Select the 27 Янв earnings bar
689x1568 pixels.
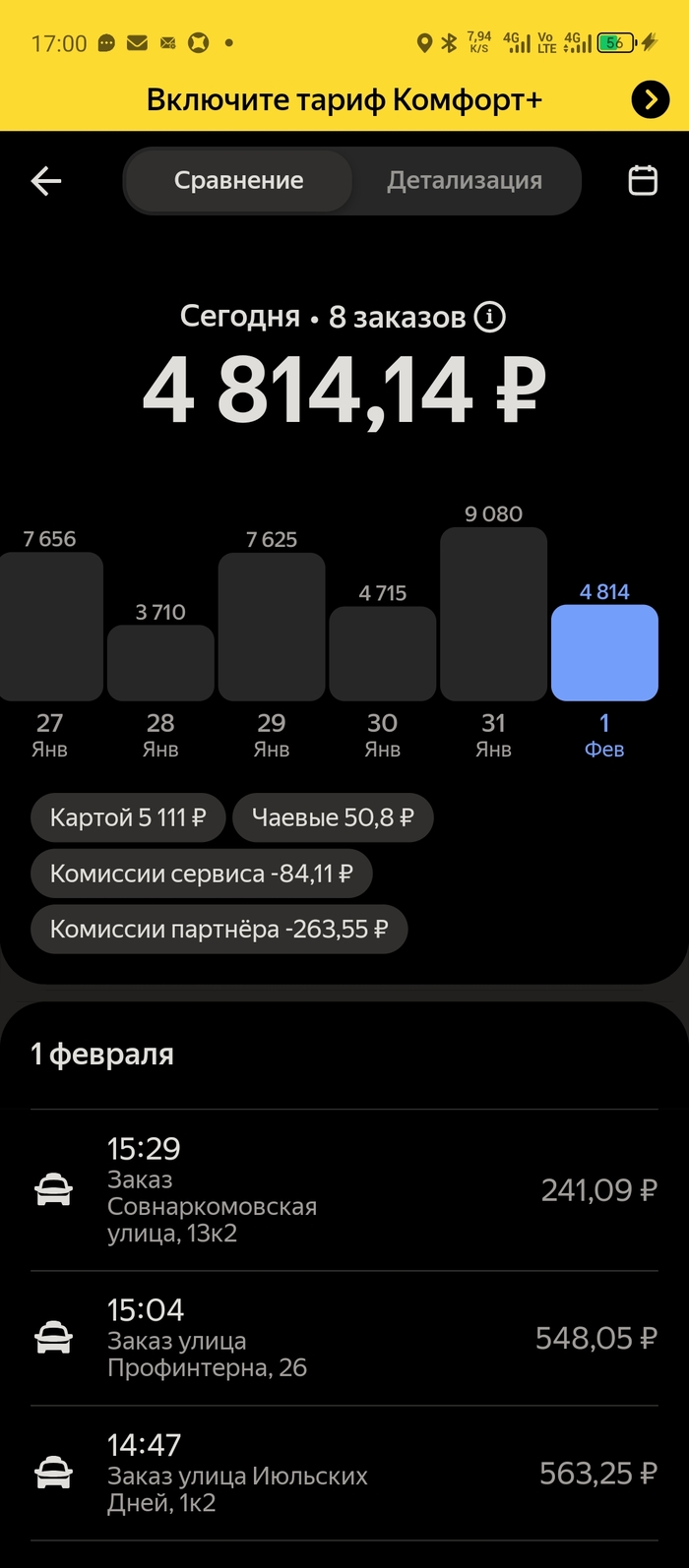point(50,627)
